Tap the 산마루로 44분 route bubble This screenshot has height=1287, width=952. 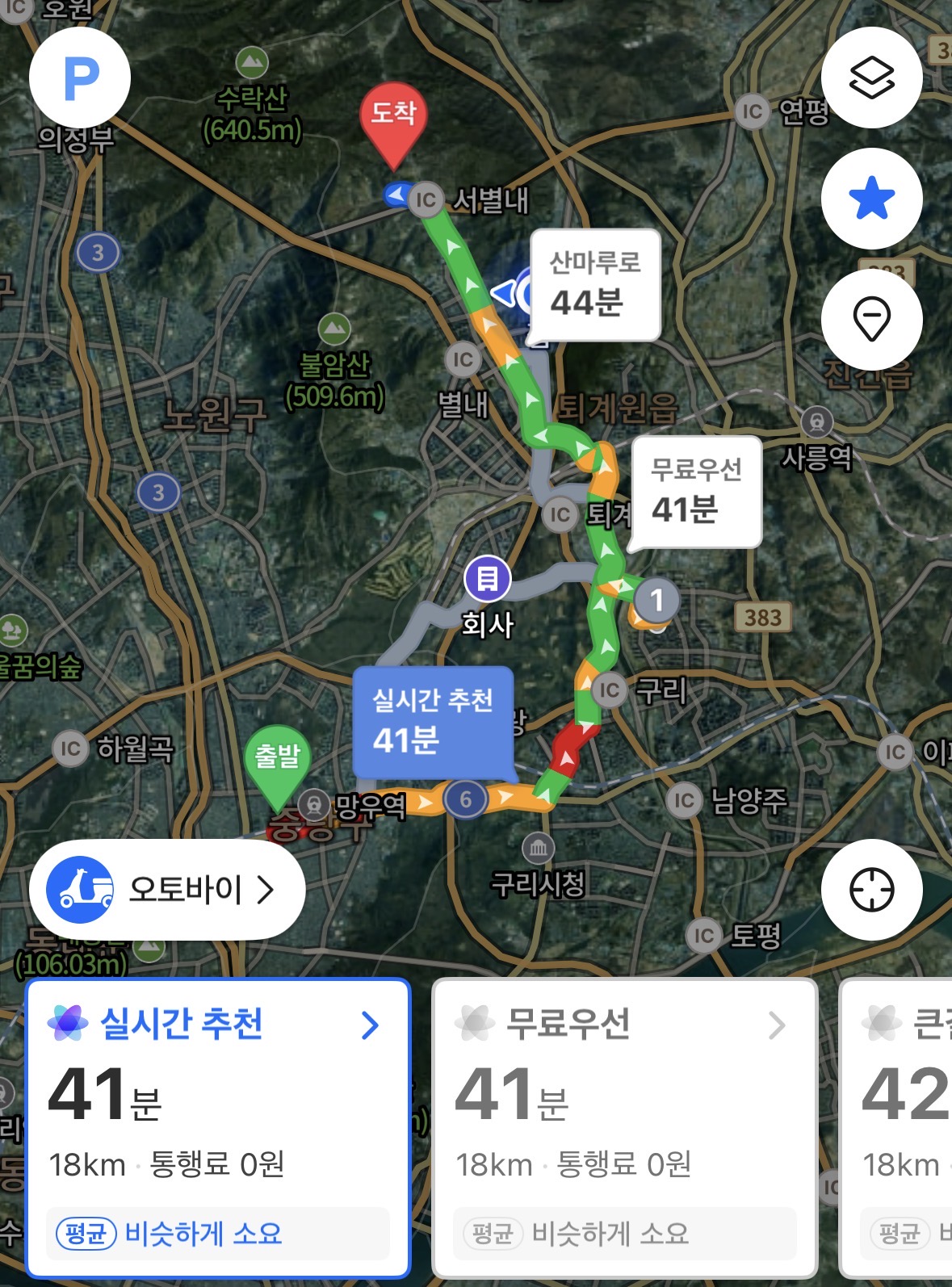click(595, 284)
